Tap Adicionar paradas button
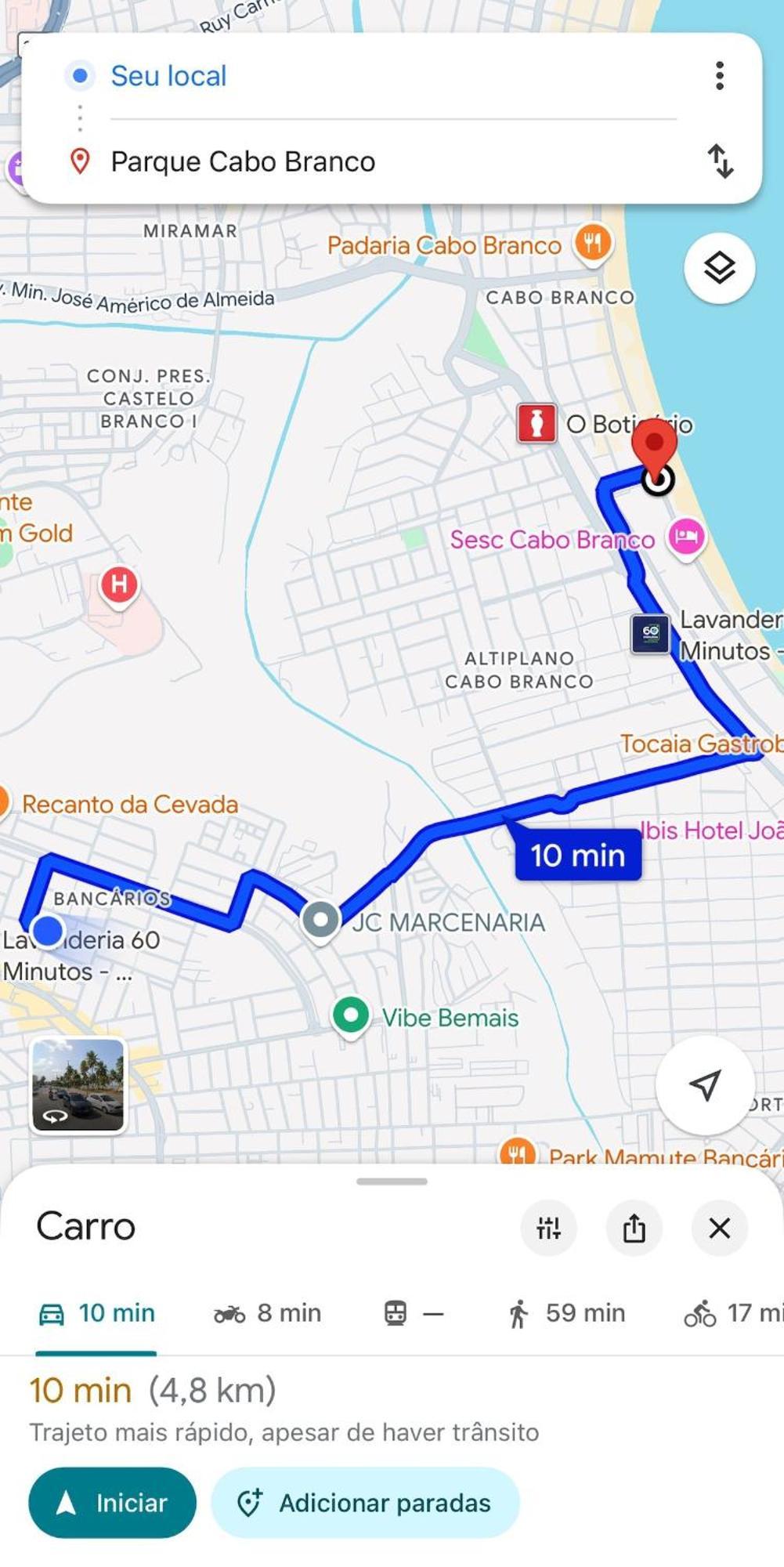 point(365,1503)
